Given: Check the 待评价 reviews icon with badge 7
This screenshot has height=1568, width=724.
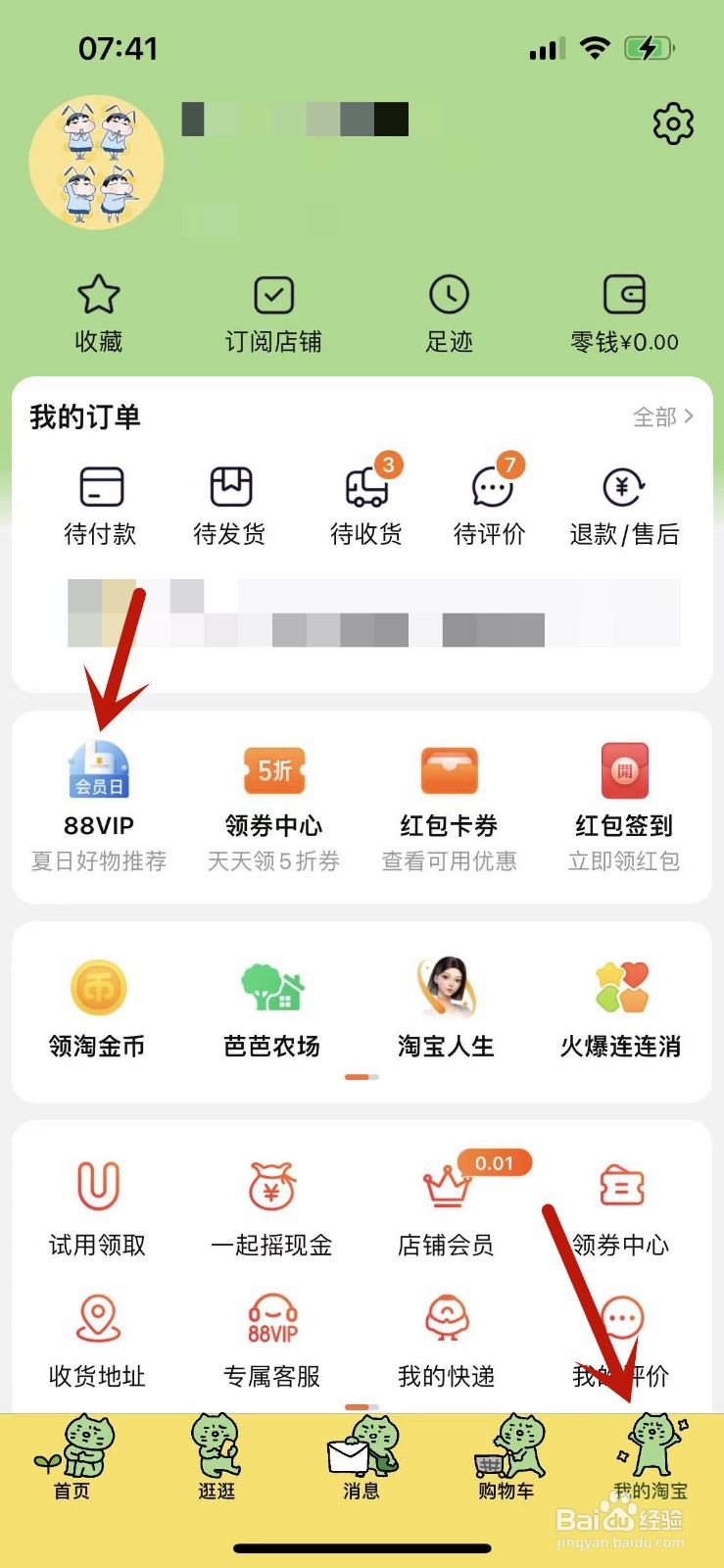Looking at the screenshot, I should (x=491, y=502).
